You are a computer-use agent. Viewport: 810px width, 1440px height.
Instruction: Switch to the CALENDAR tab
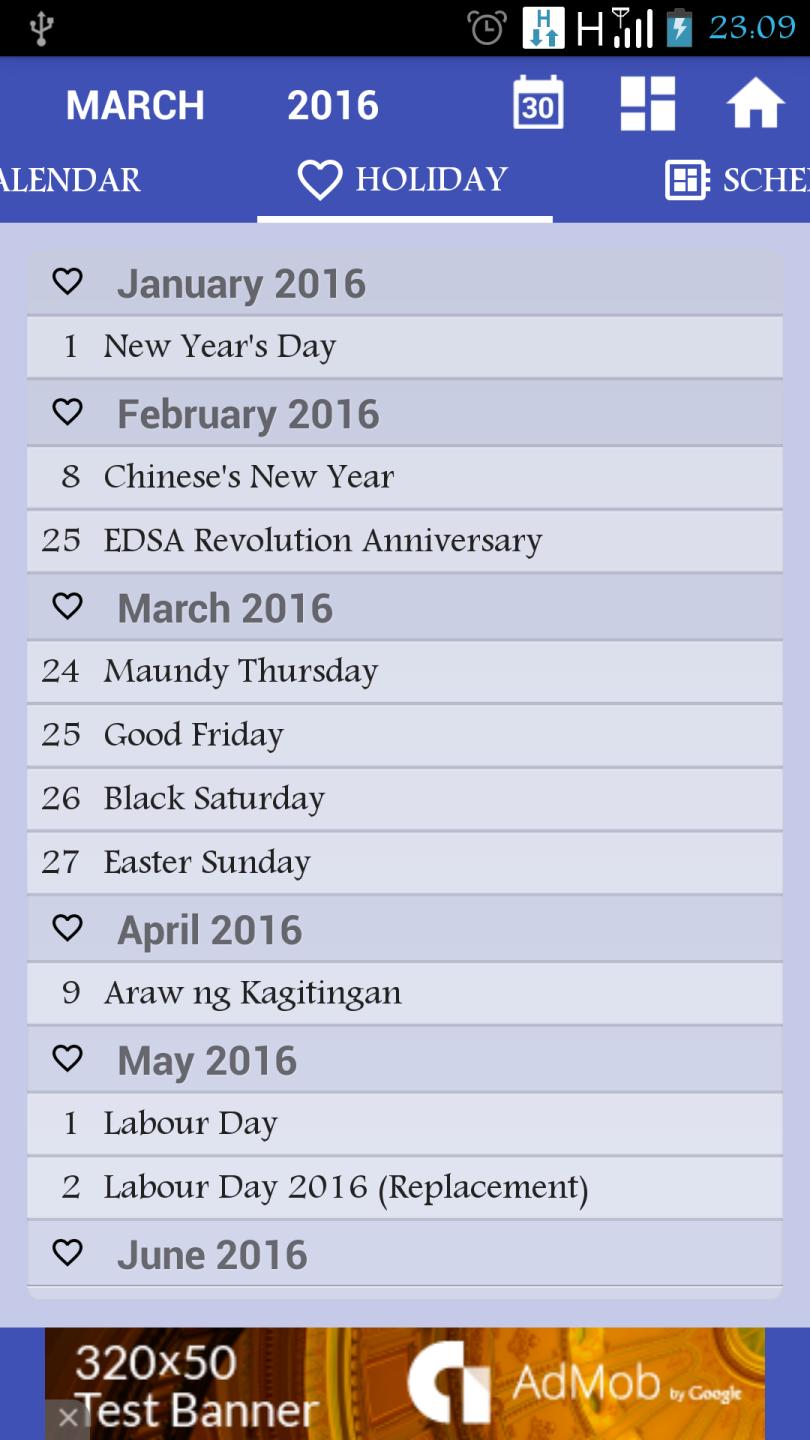70,180
